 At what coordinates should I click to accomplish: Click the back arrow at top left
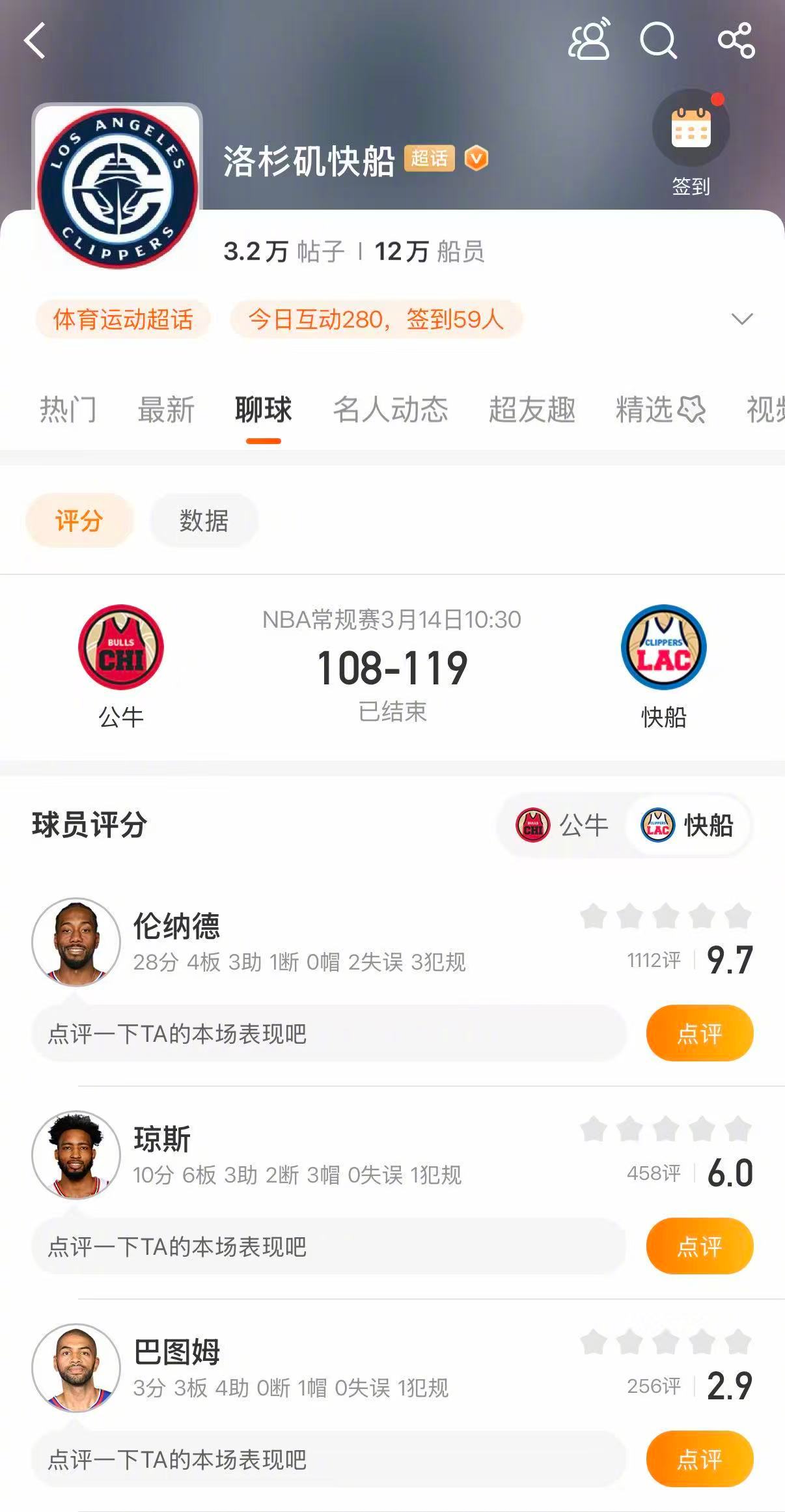pyautogui.click(x=34, y=42)
